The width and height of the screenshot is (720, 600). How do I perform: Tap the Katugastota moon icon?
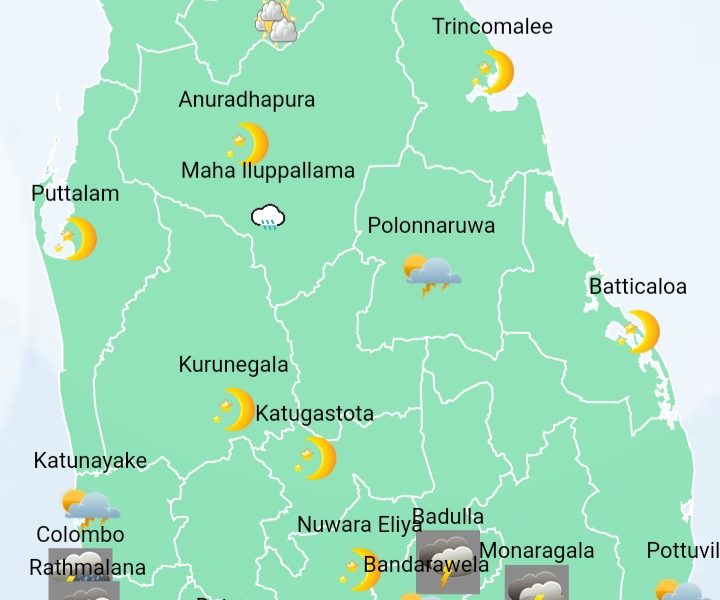click(316, 458)
